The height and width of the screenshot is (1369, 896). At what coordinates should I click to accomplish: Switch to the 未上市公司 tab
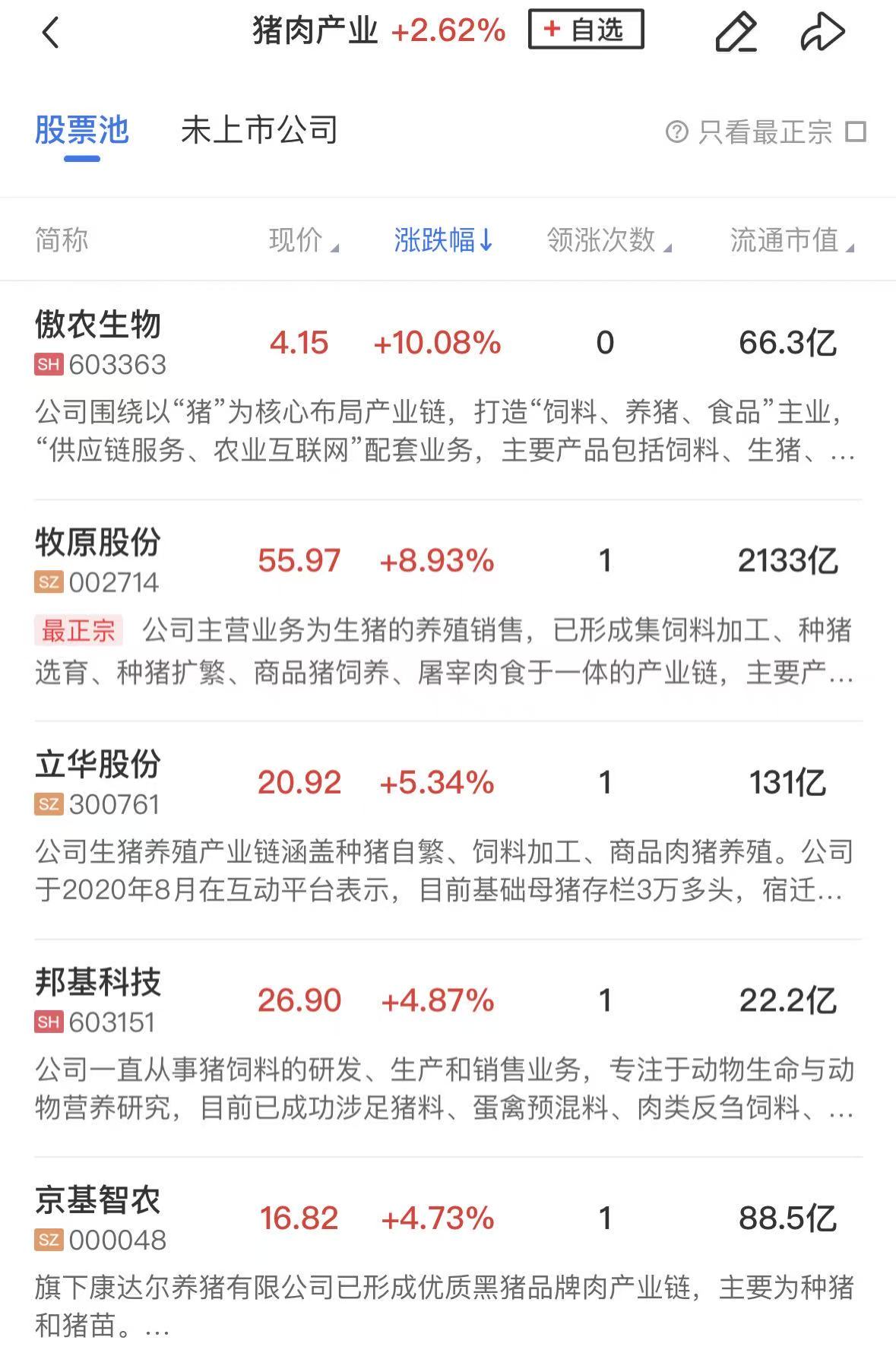pos(259,130)
